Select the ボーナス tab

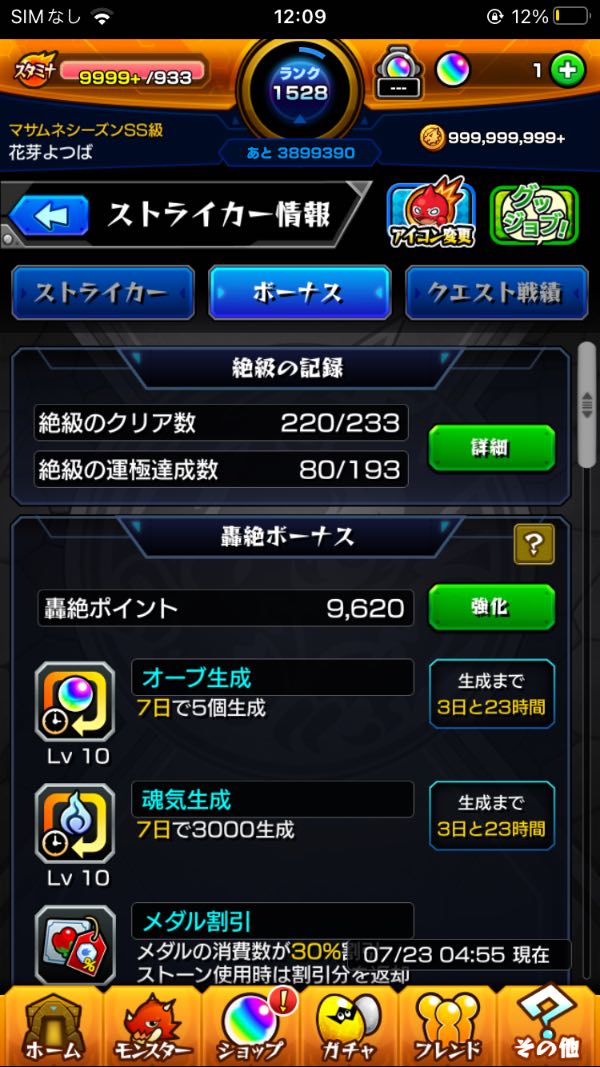298,293
